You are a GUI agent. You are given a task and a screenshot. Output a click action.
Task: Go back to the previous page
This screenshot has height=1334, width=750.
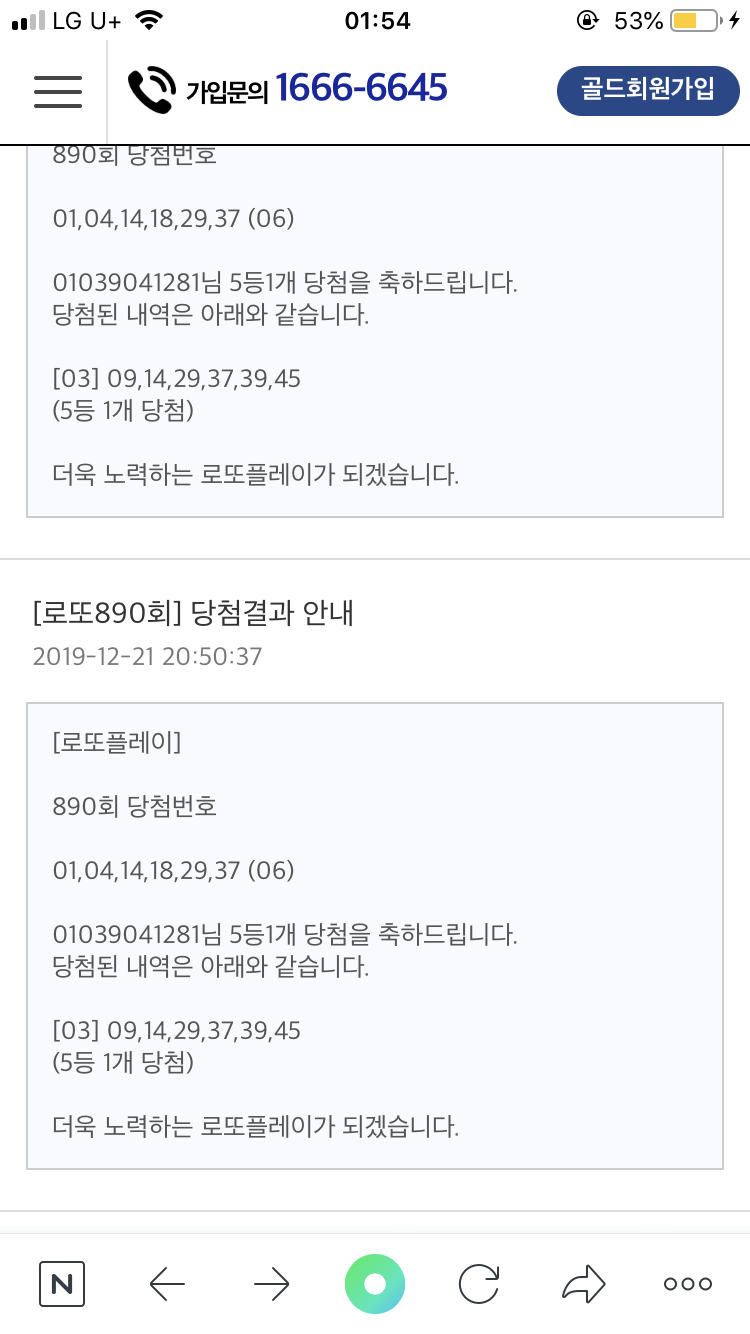pos(167,1284)
